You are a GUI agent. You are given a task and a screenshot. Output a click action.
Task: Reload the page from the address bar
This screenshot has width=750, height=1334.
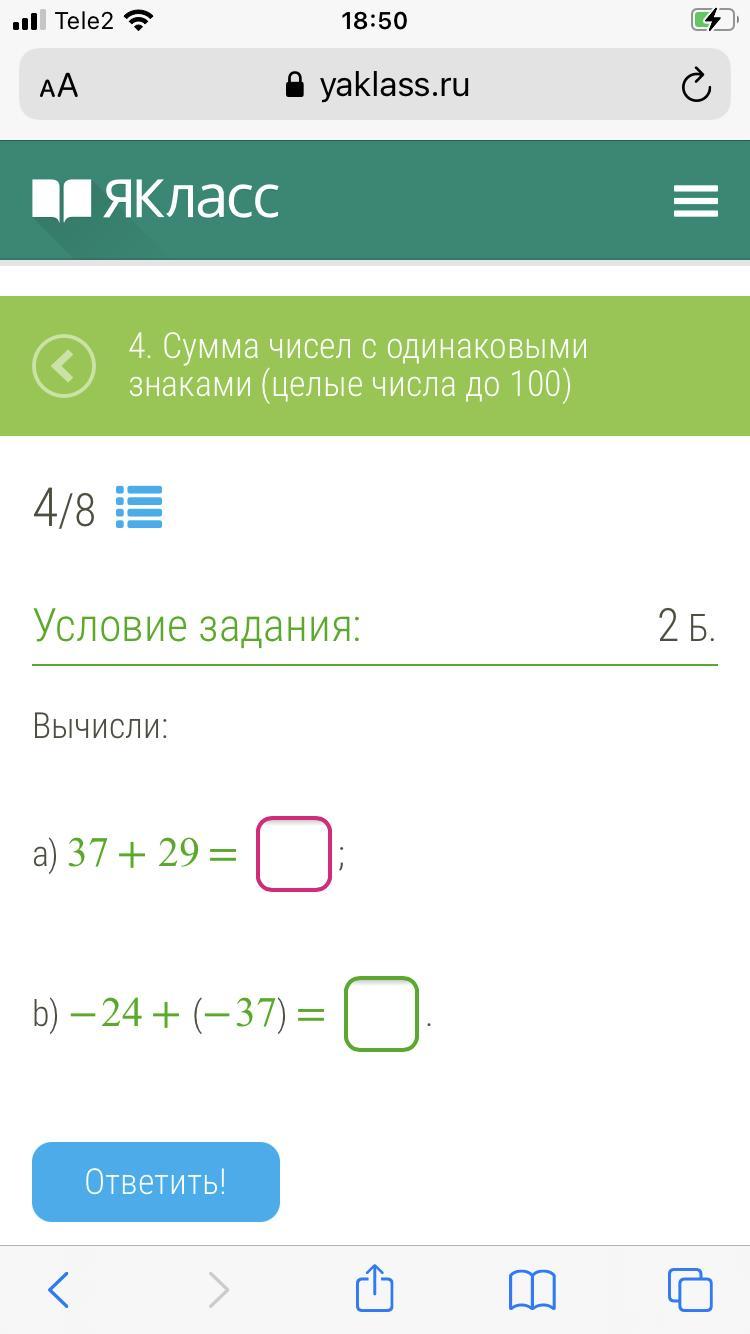pyautogui.click(x=696, y=86)
